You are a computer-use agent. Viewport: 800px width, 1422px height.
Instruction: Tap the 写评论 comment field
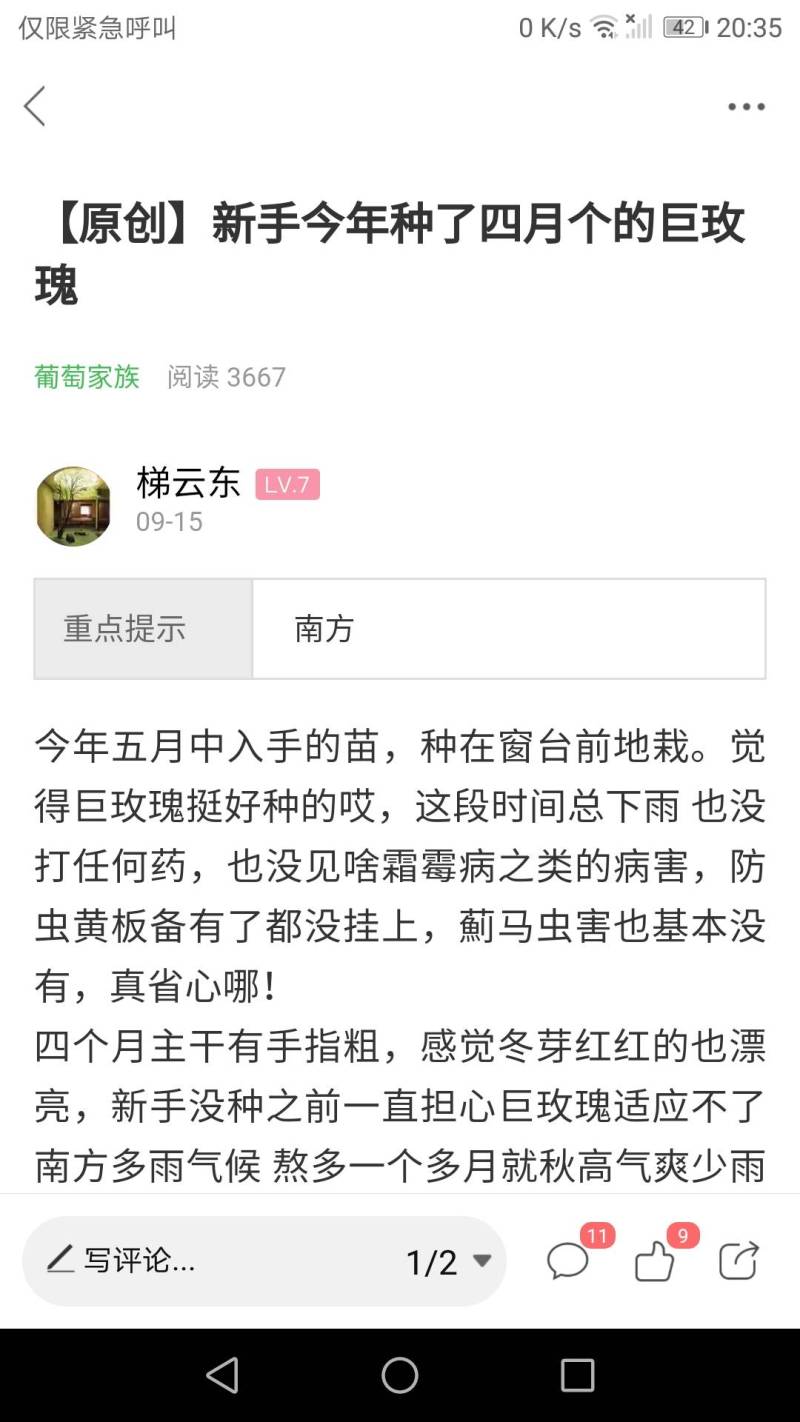[x=200, y=1261]
